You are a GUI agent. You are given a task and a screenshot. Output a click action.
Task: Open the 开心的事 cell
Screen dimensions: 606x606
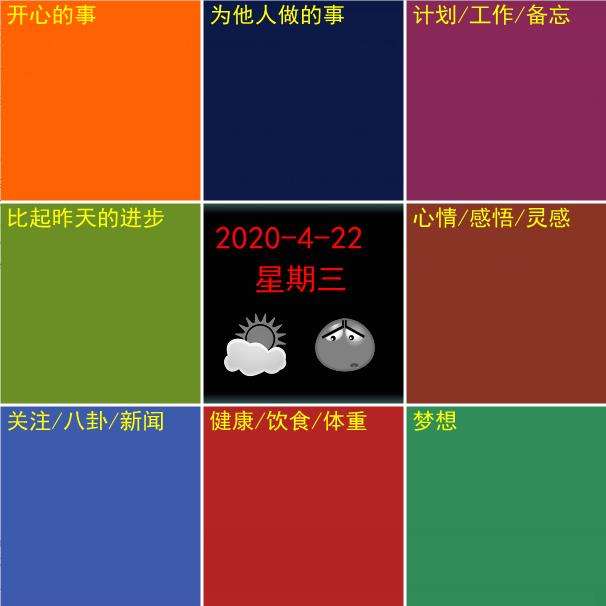point(100,100)
